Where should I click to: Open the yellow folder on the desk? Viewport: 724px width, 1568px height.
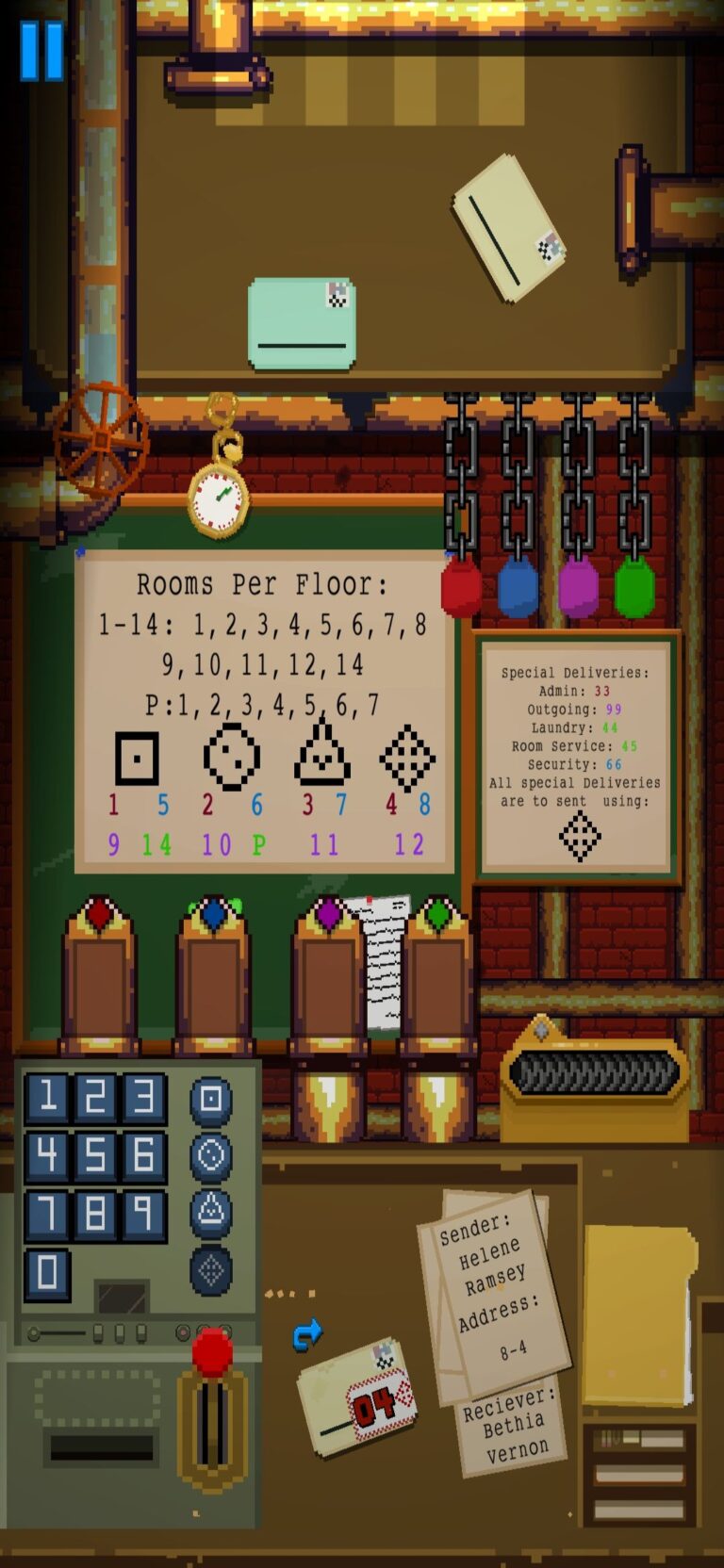tap(638, 1315)
